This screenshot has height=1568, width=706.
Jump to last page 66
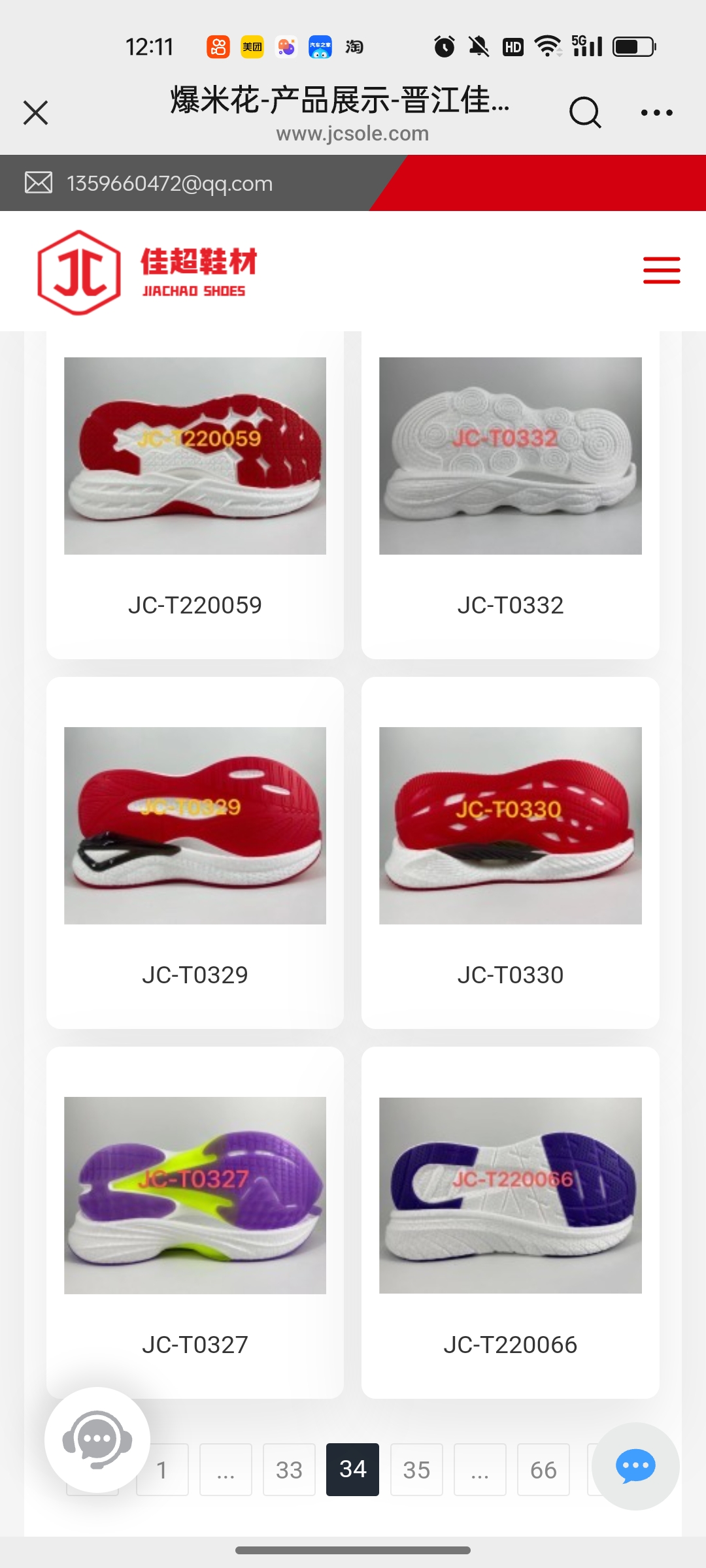coord(543,1470)
